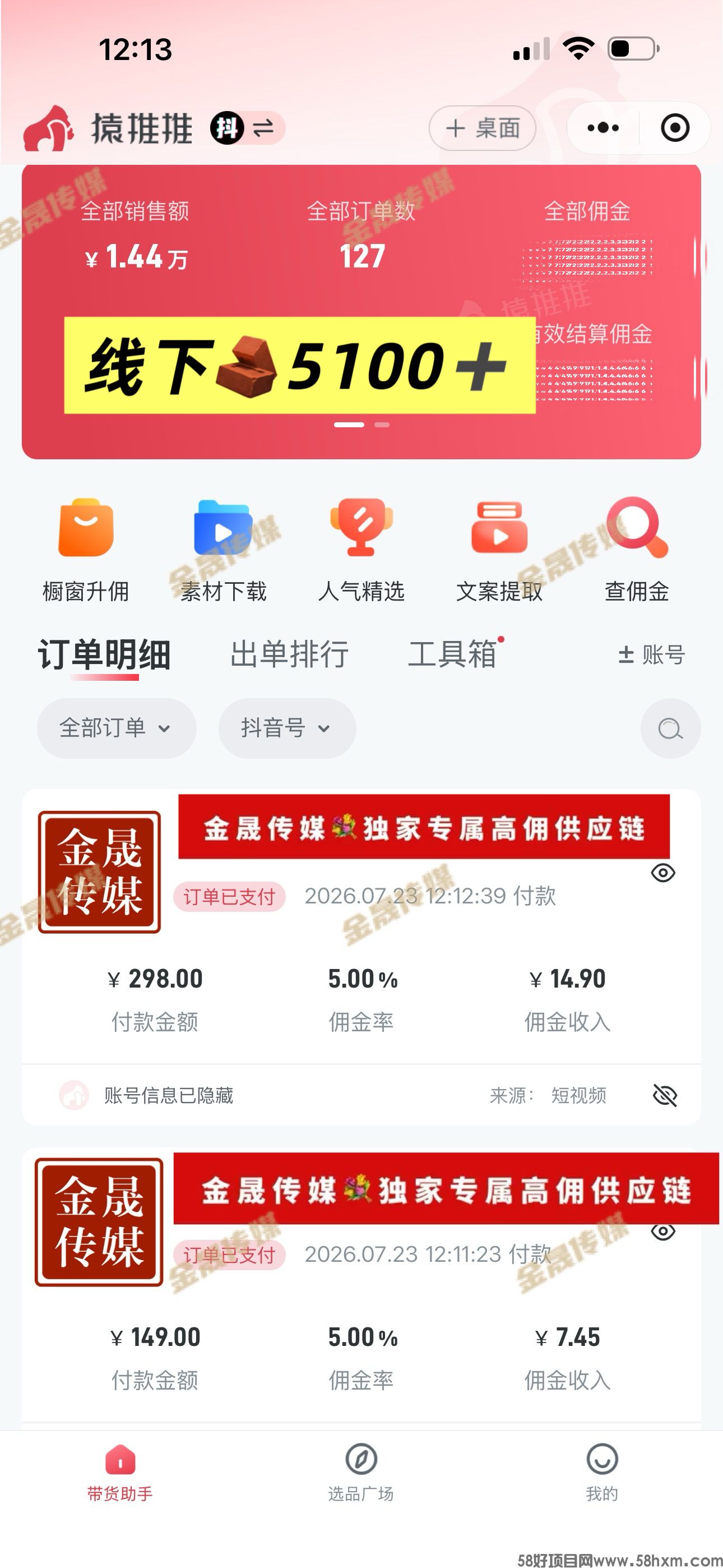
Task: Expand the 抖音号 dropdown
Action: tap(286, 728)
